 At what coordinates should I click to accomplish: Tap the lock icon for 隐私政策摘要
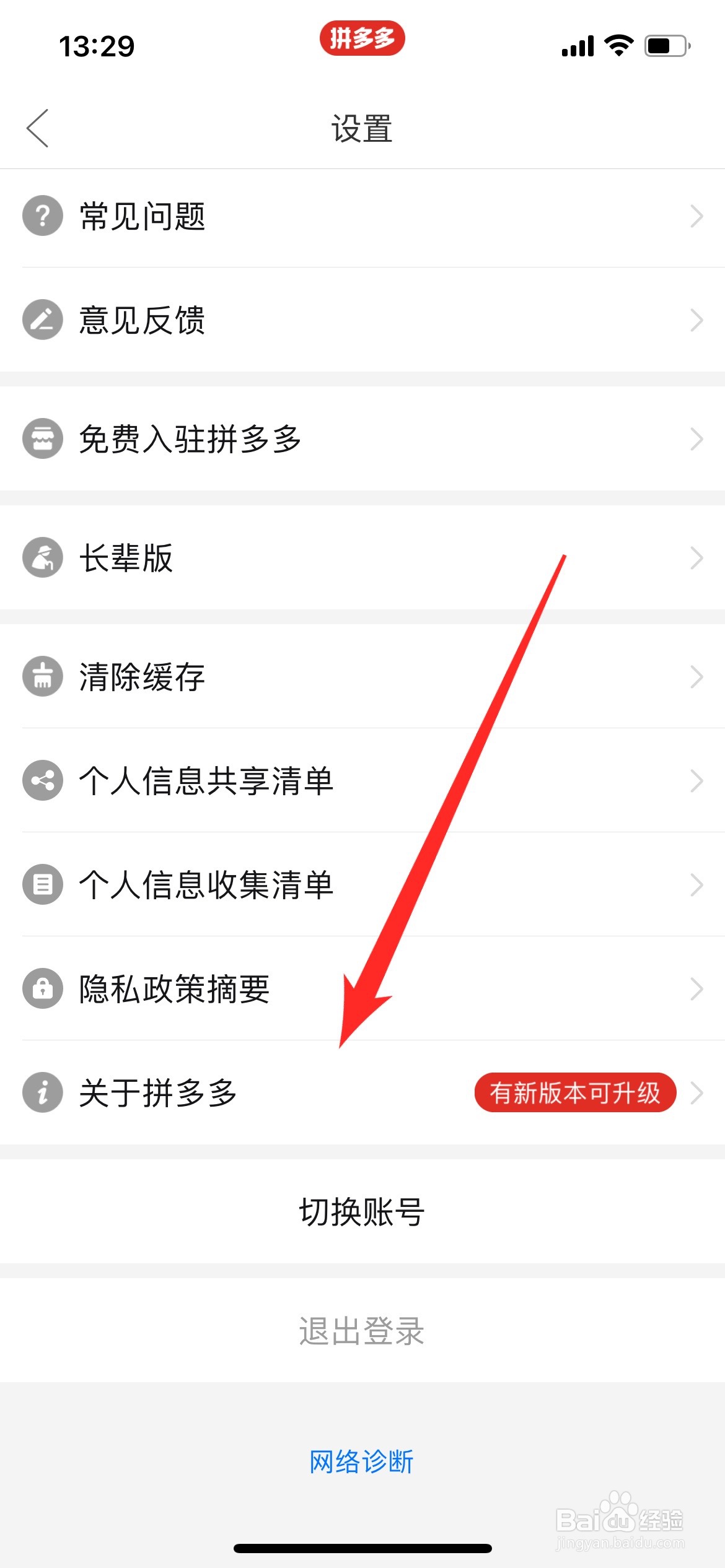[41, 989]
